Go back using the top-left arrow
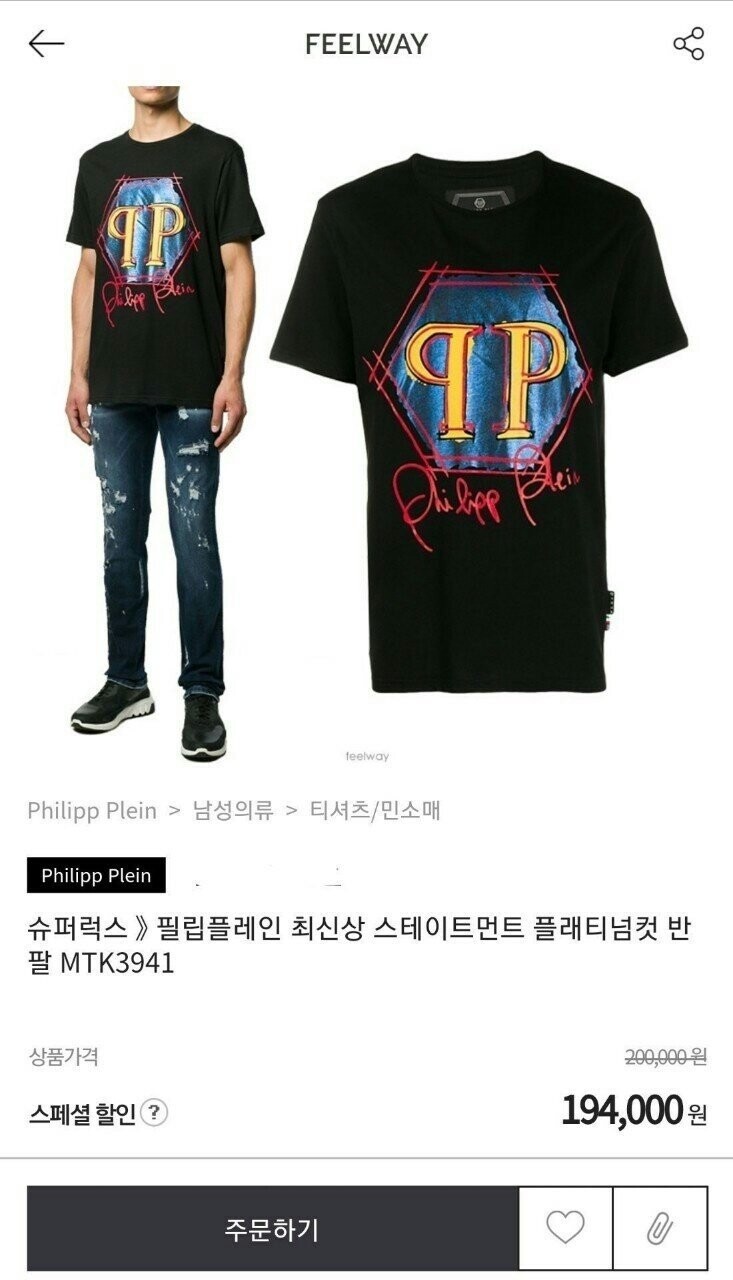The image size is (733, 1280). pyautogui.click(x=46, y=44)
